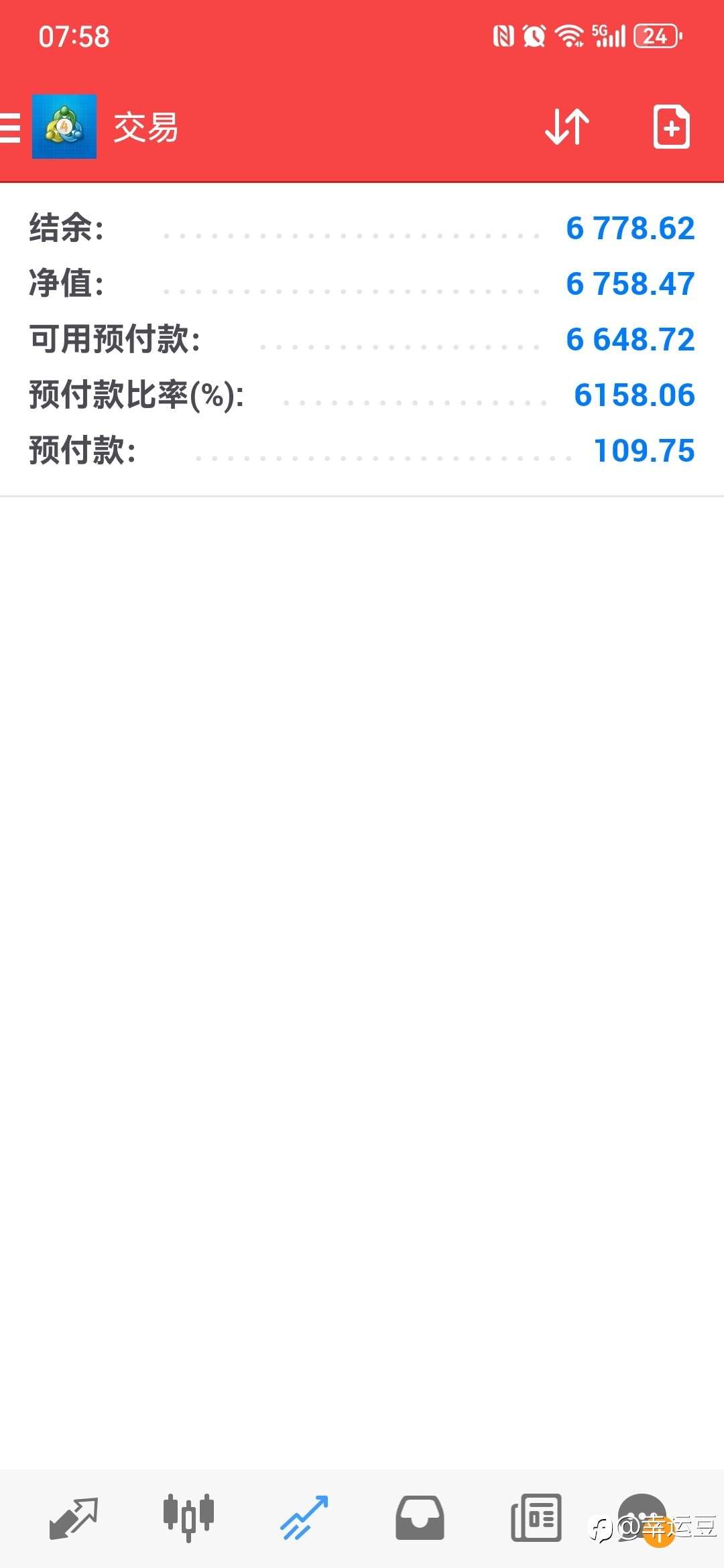Tap the 交易 title text

[146, 129]
